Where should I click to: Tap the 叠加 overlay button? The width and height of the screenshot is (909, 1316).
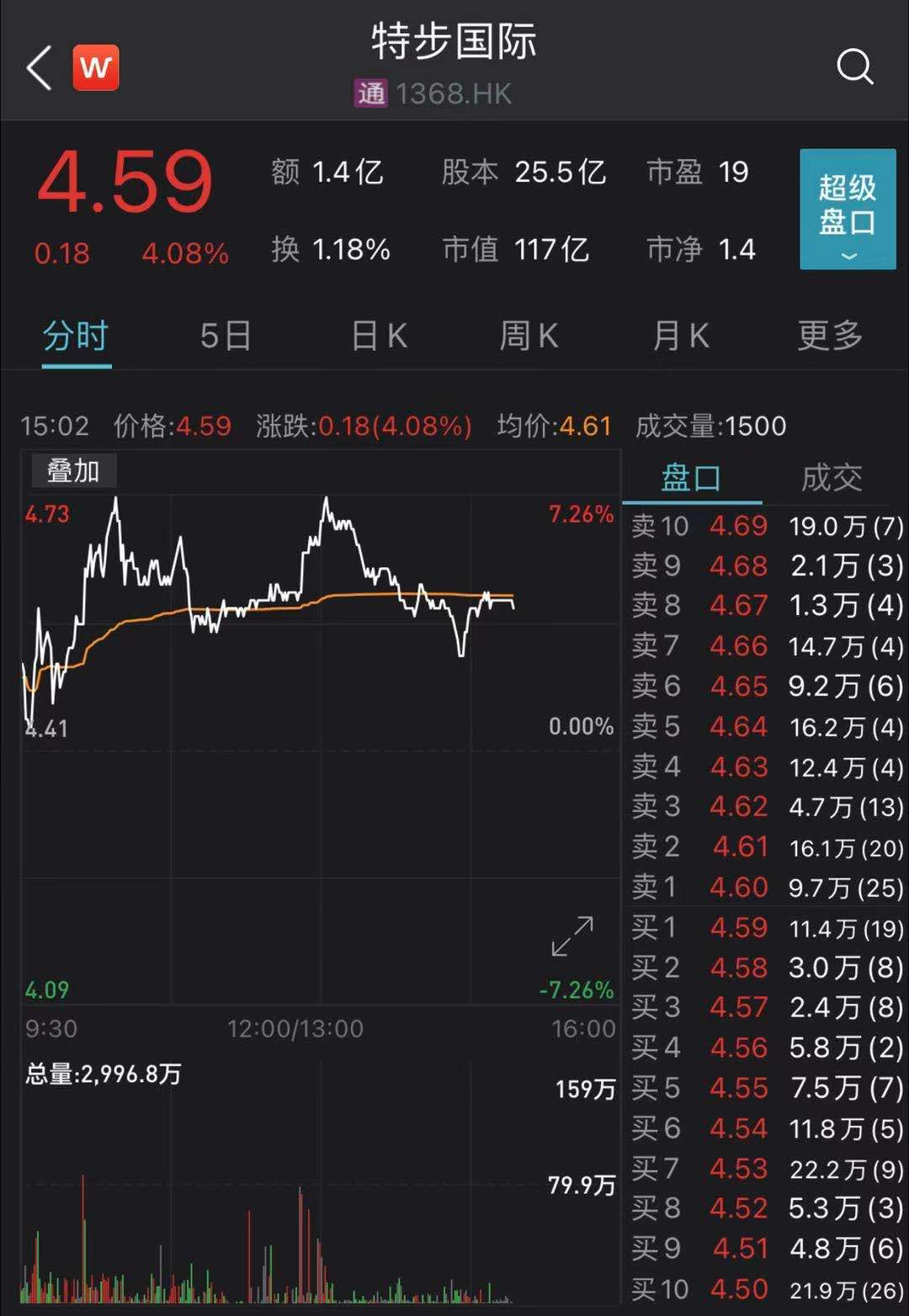tap(73, 471)
